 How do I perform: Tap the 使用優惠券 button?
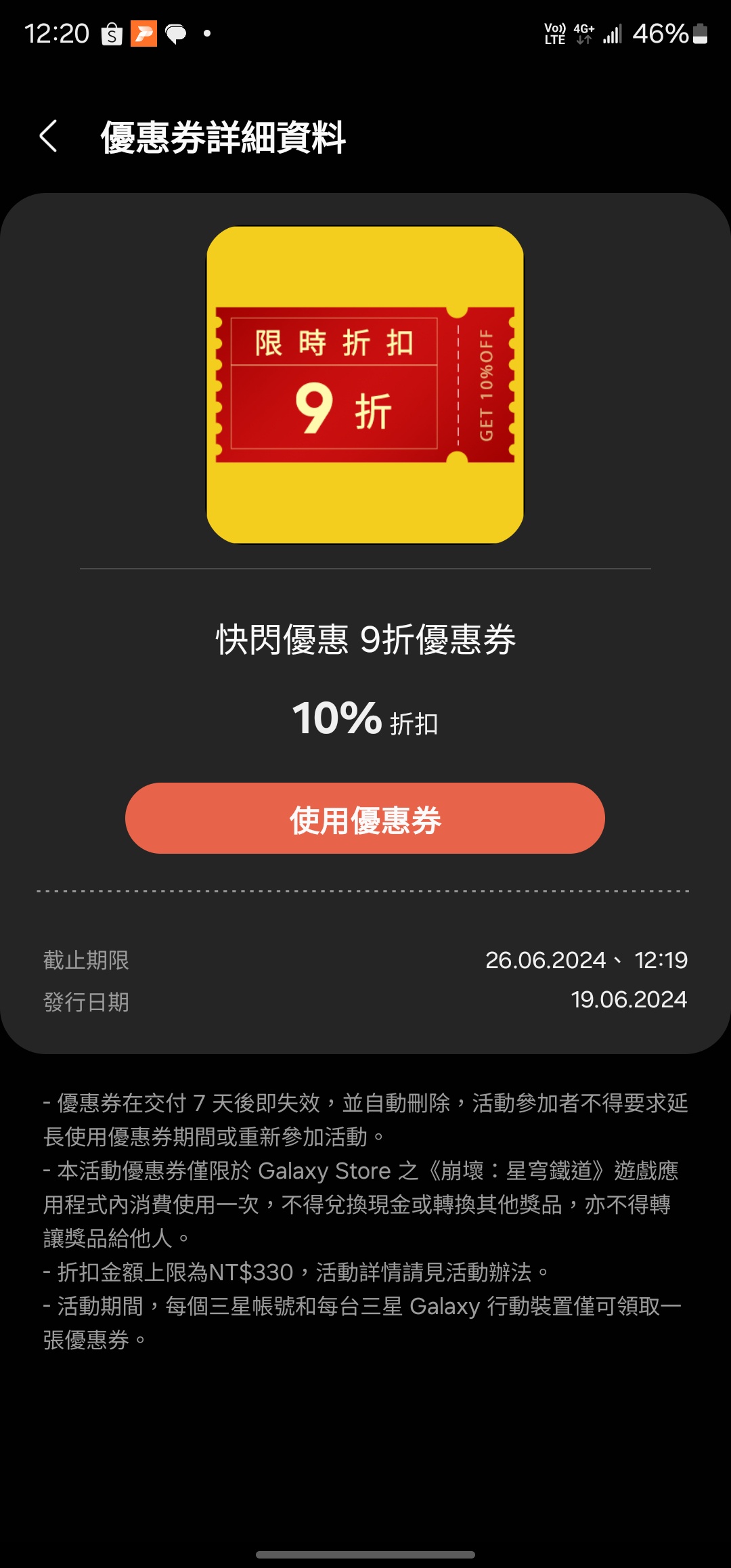(365, 819)
